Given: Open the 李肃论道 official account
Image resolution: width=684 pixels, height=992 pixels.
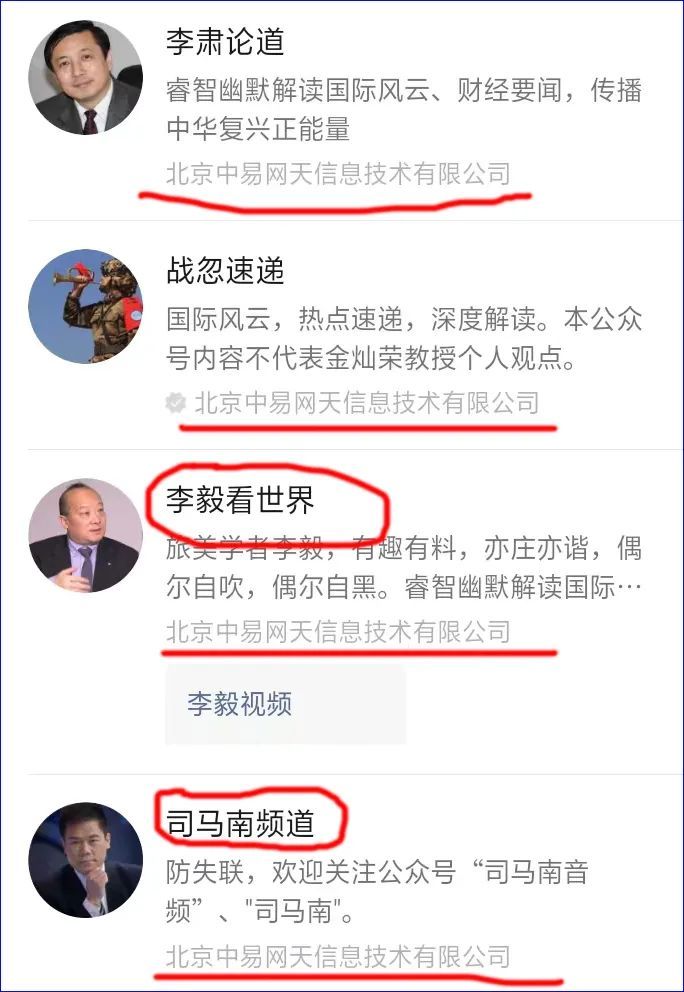Looking at the screenshot, I should tap(225, 42).
